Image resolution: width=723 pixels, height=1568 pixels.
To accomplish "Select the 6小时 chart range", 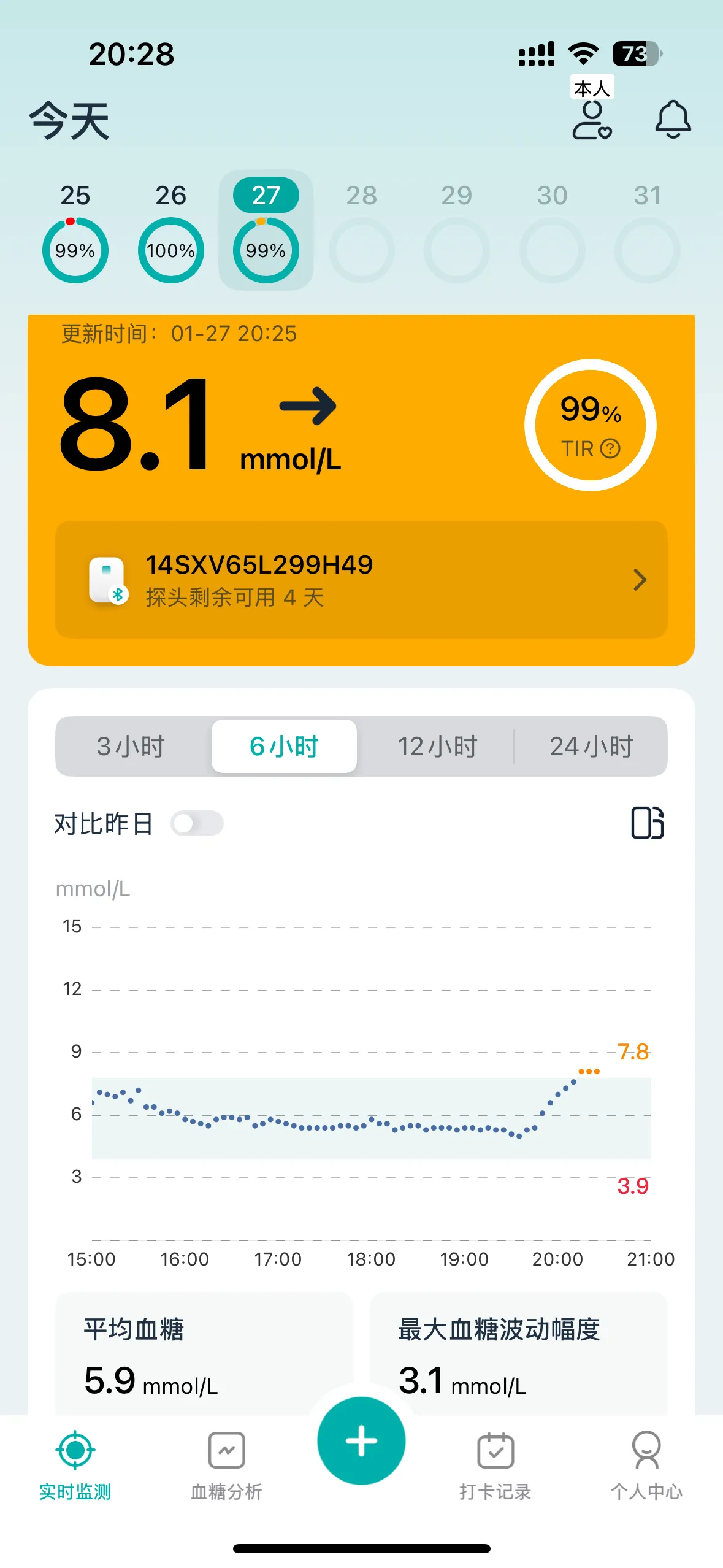I will [x=284, y=746].
